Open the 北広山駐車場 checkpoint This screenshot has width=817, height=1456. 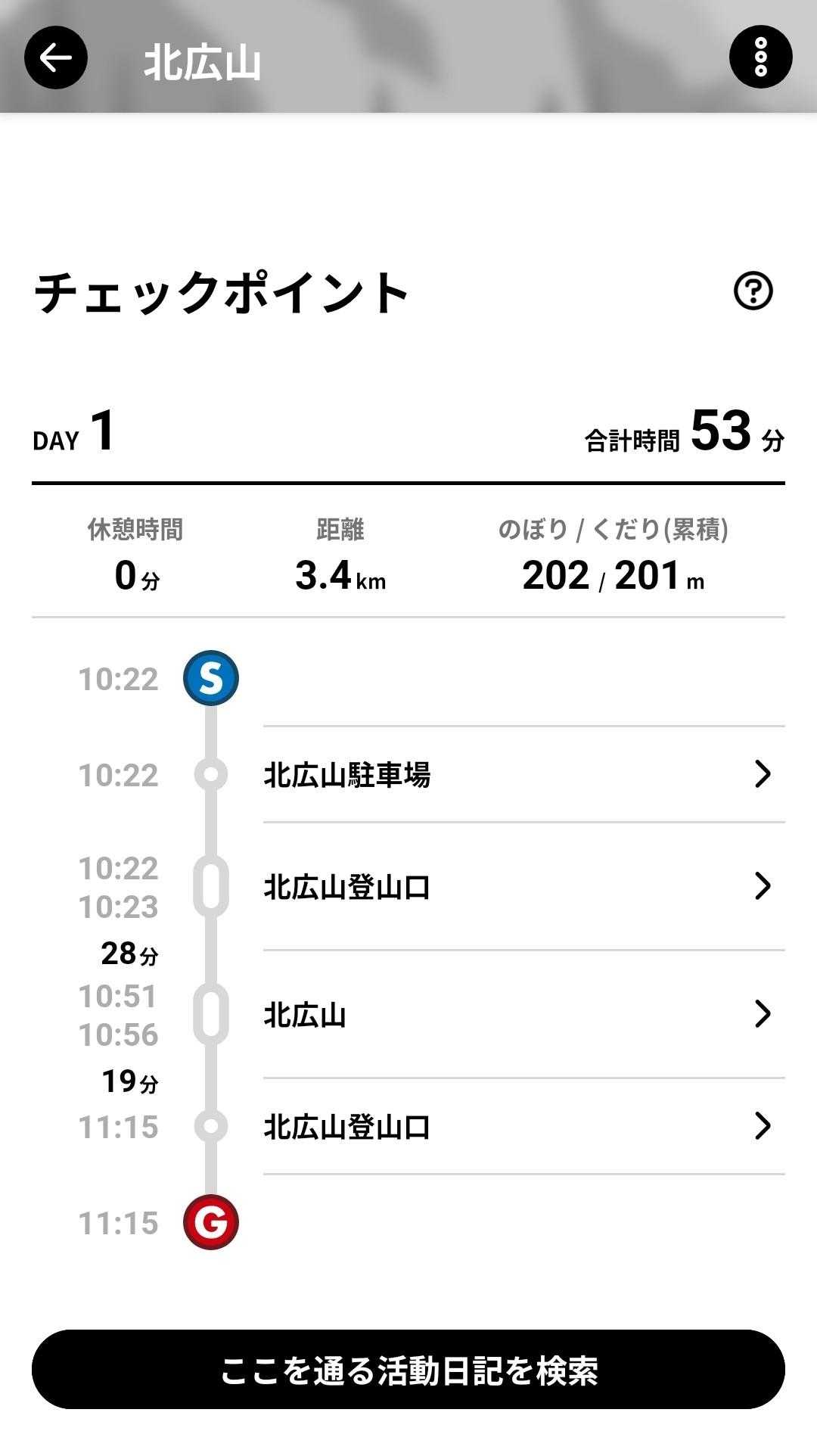point(523,775)
